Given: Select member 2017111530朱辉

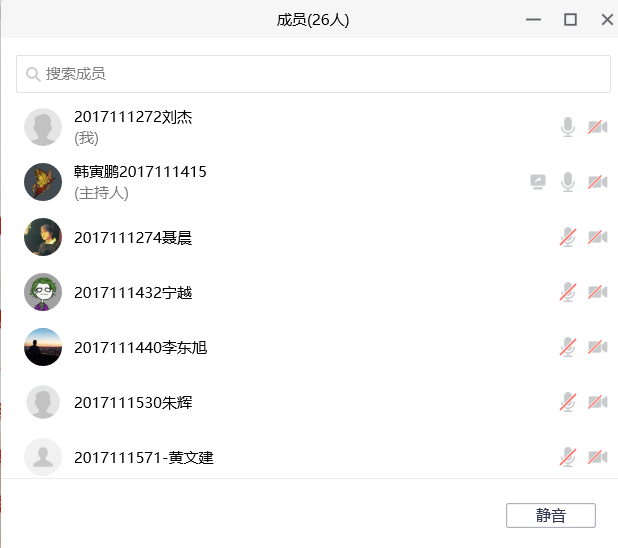Looking at the screenshot, I should tap(133, 403).
